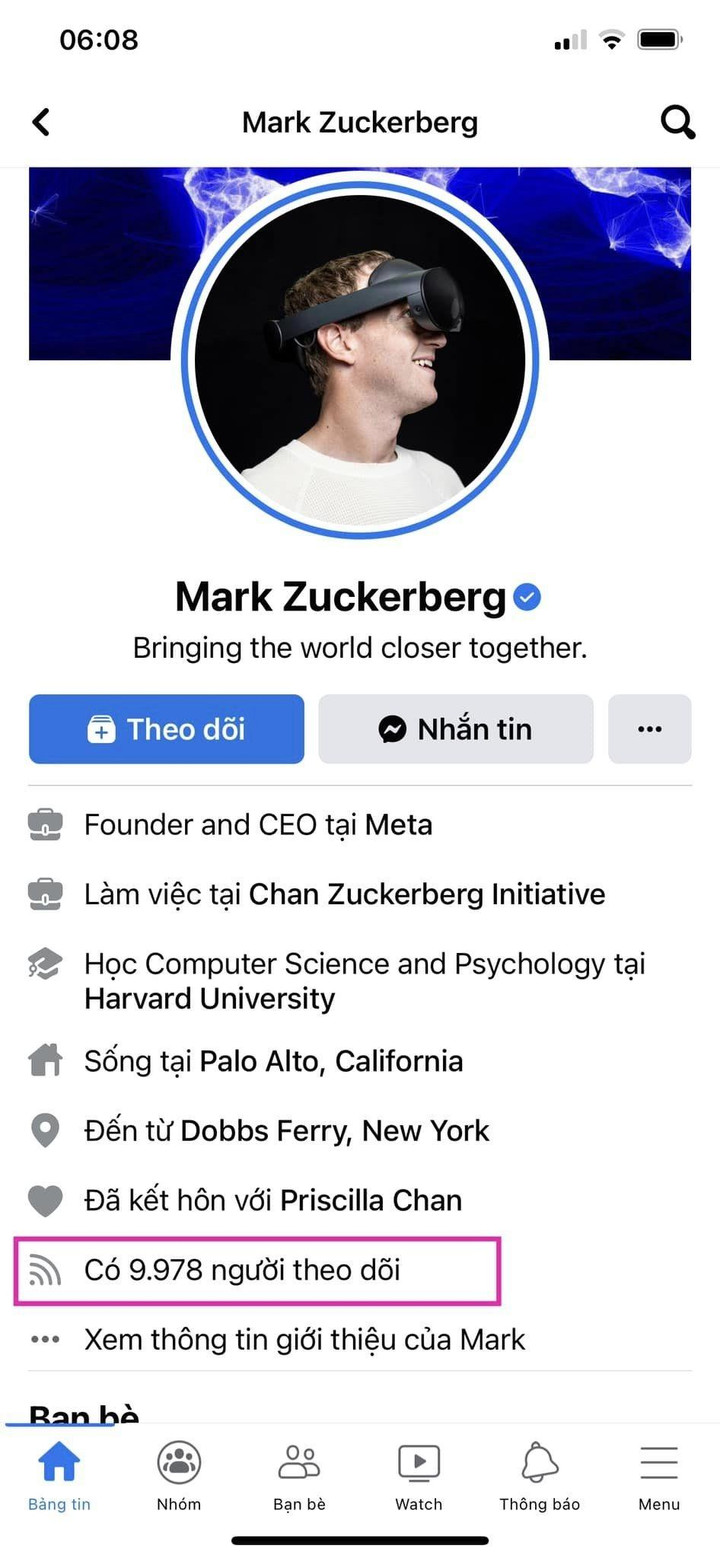This screenshot has width=720, height=1559.
Task: Select the Bạn bè tab
Action: coord(299,1477)
